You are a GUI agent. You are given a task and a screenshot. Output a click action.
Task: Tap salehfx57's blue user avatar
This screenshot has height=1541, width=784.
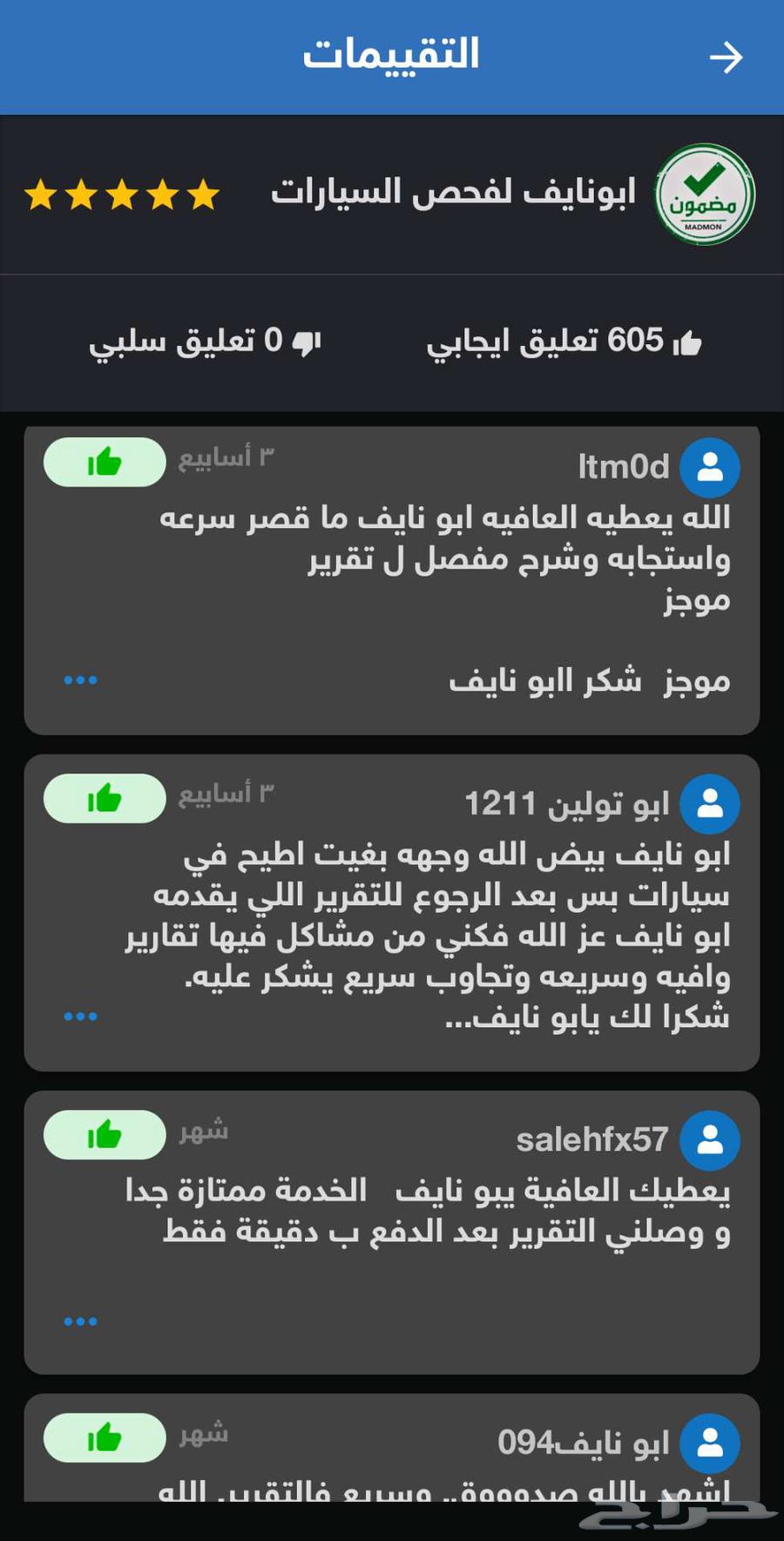tap(711, 1139)
